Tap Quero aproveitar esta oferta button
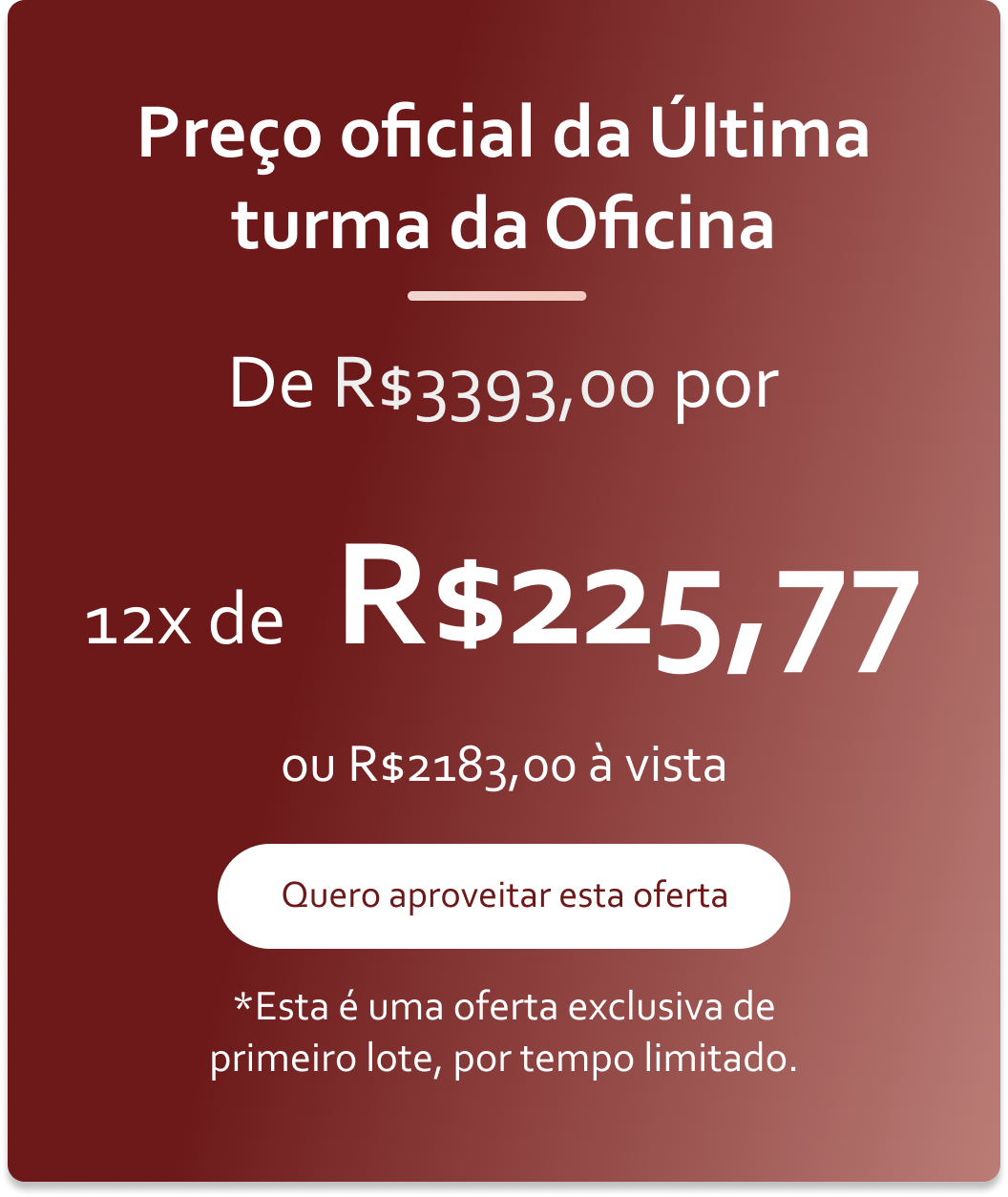 (504, 895)
